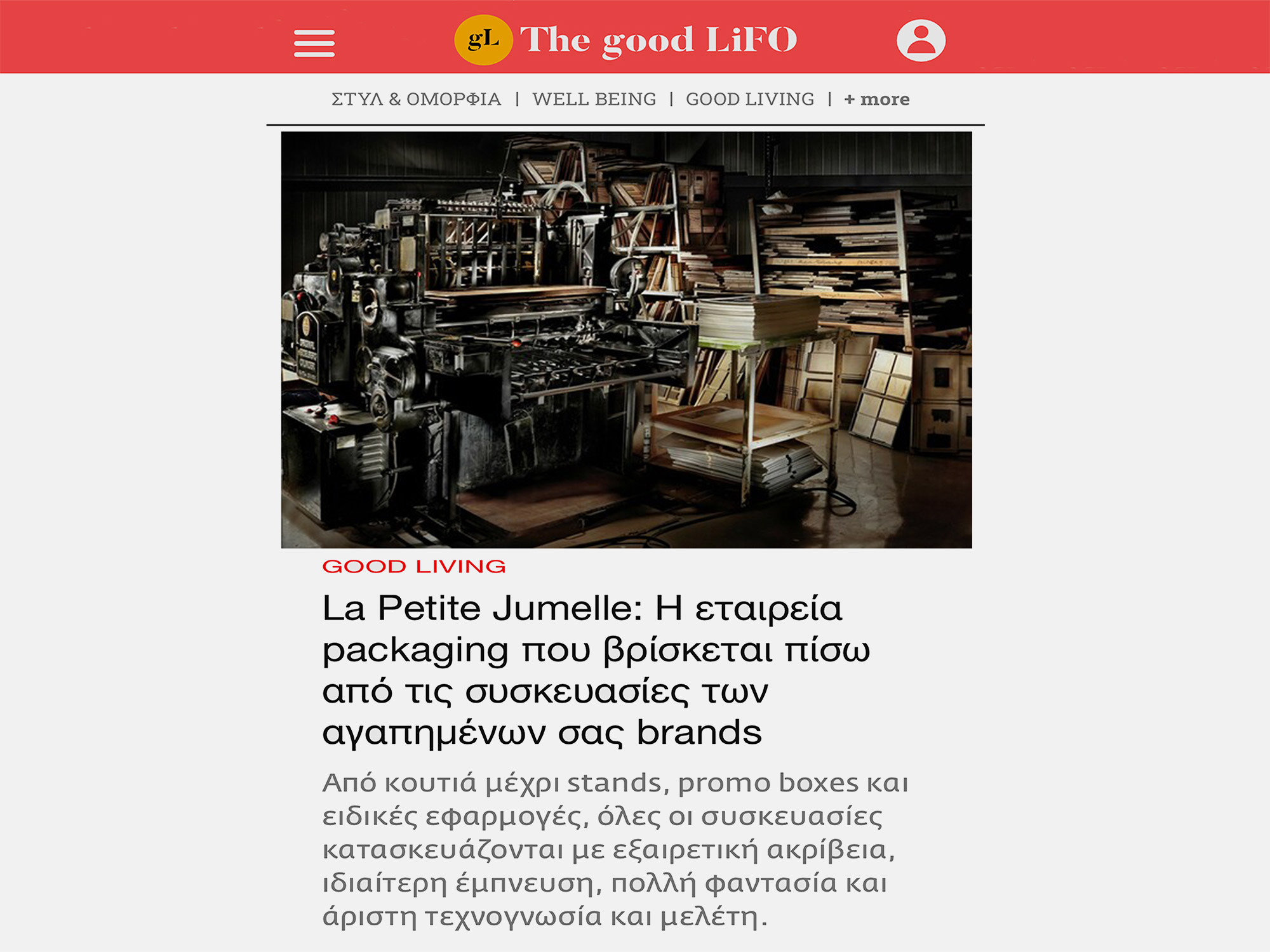Select the WELL BEING section
Viewport: 1270px width, 952px height.
click(594, 100)
